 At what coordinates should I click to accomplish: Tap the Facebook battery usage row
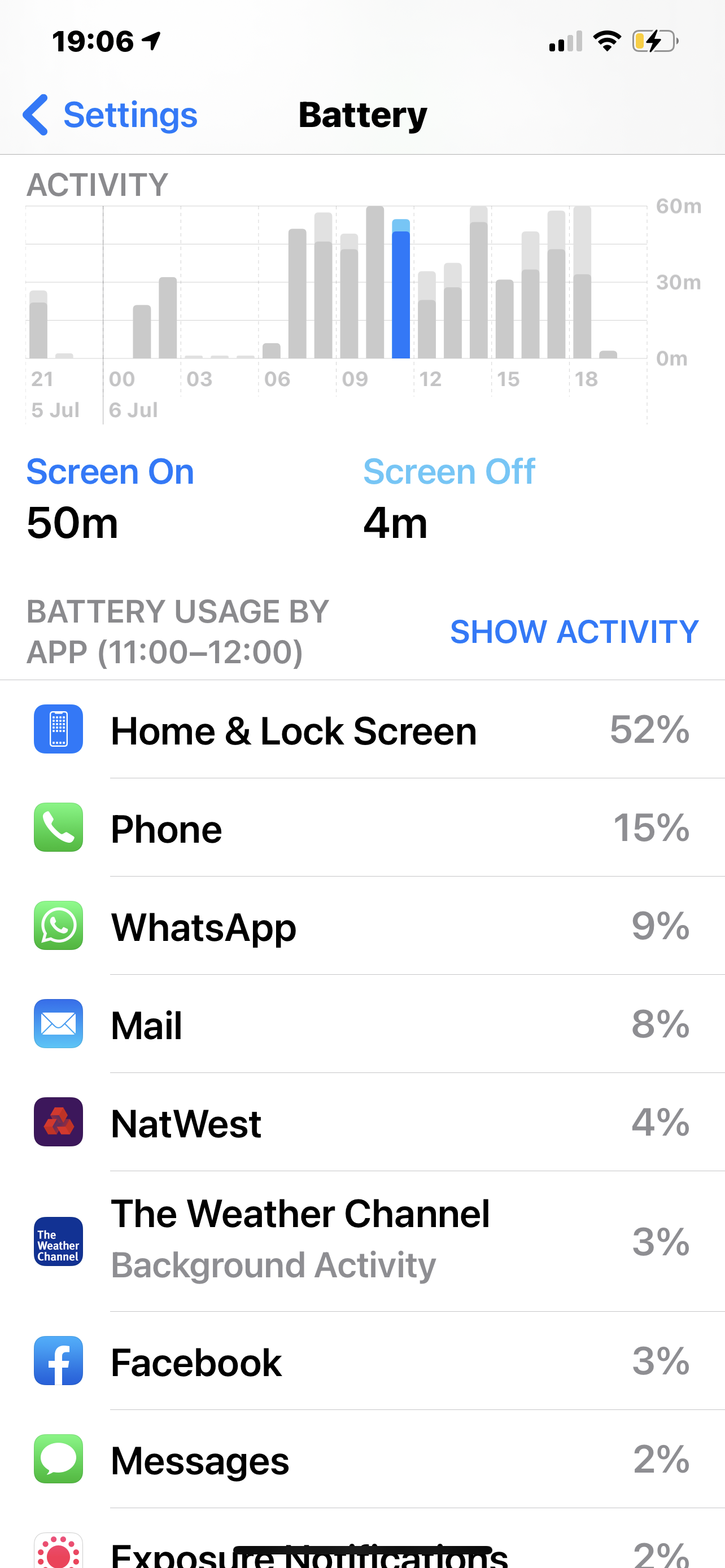[x=362, y=1361]
